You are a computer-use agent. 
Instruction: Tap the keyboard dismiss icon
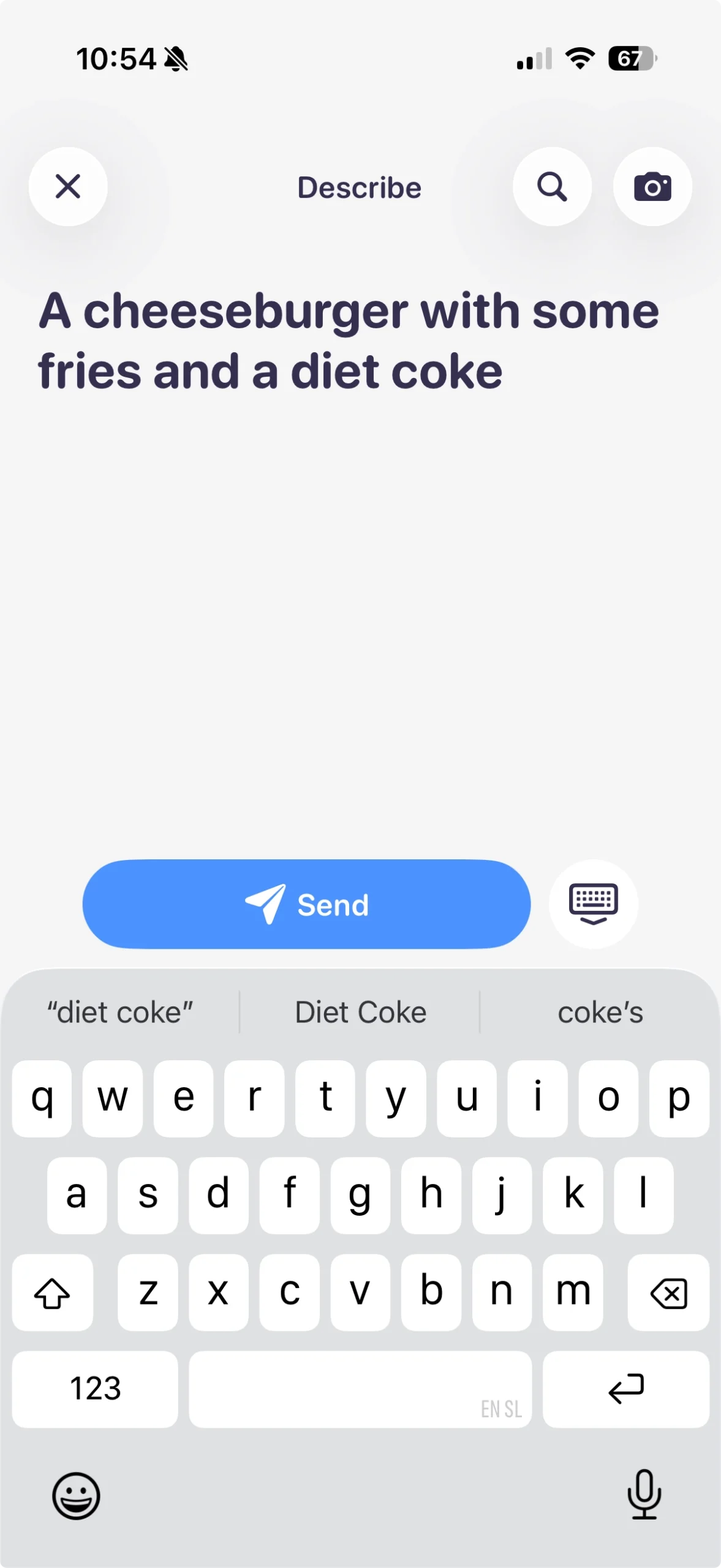pyautogui.click(x=592, y=904)
